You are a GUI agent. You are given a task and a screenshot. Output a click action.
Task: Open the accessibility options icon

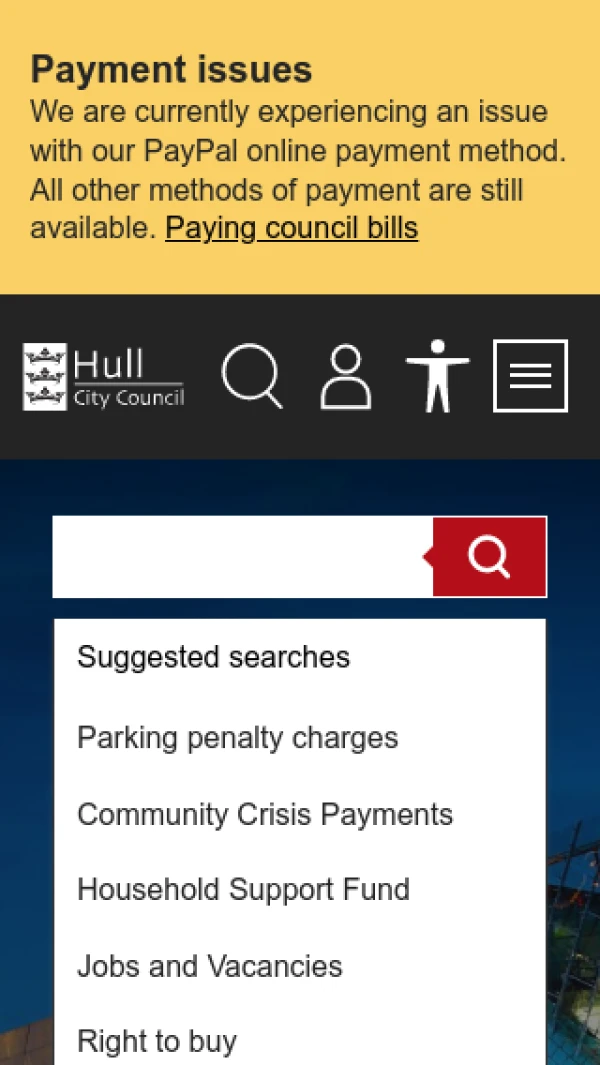coord(437,377)
